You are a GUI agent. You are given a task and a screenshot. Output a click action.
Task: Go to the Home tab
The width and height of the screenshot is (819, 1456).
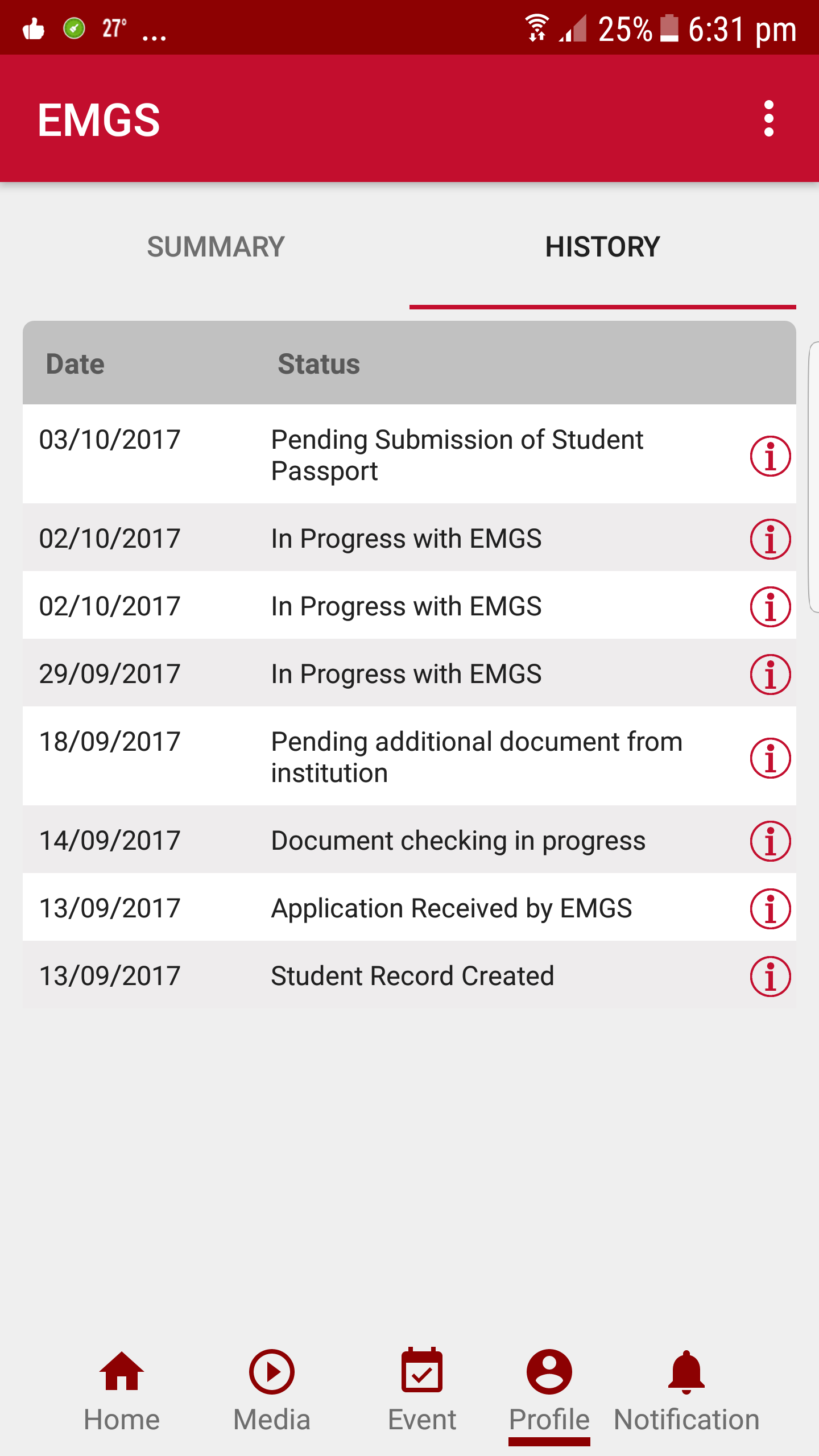[x=122, y=1390]
